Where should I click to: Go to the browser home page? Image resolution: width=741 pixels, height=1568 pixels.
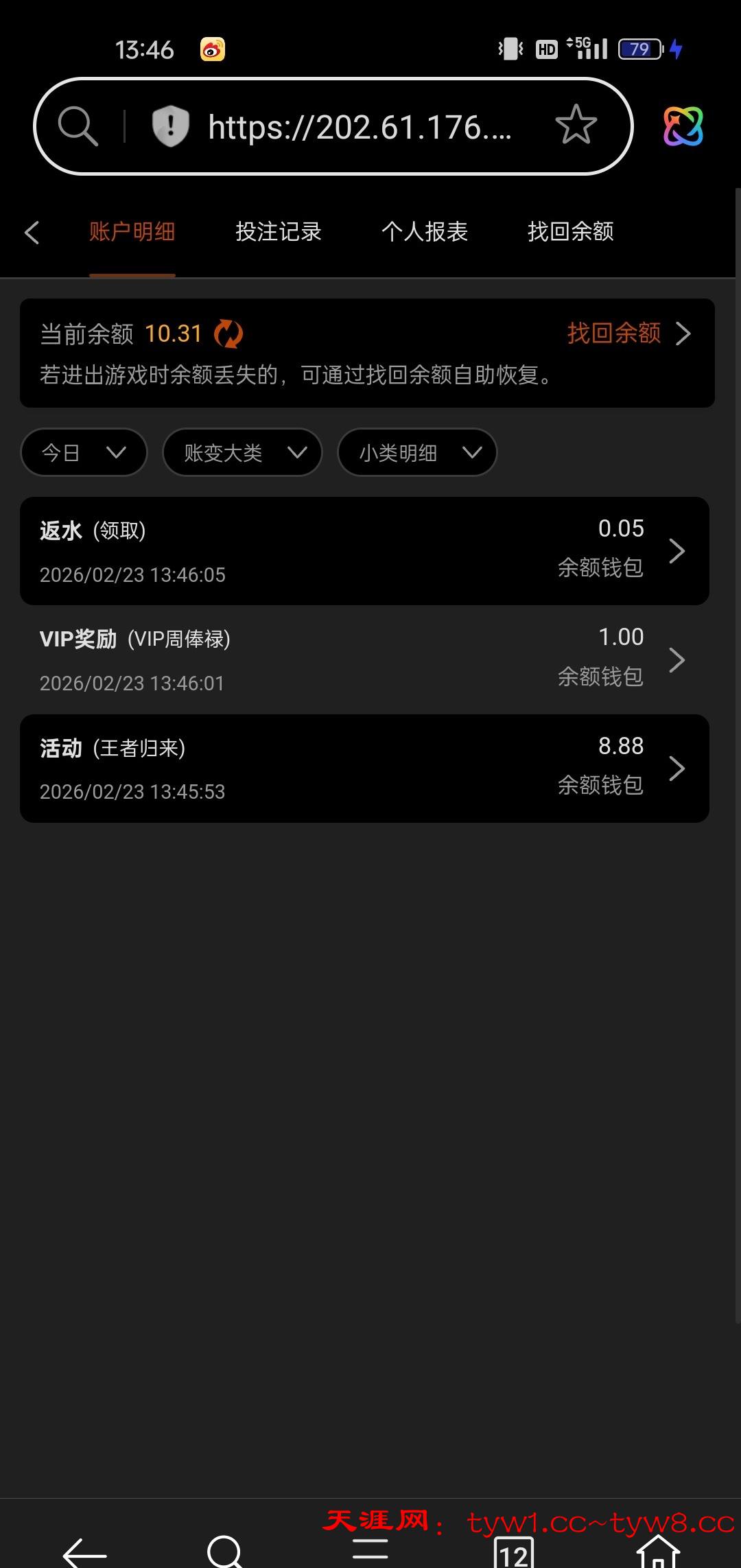(657, 1552)
